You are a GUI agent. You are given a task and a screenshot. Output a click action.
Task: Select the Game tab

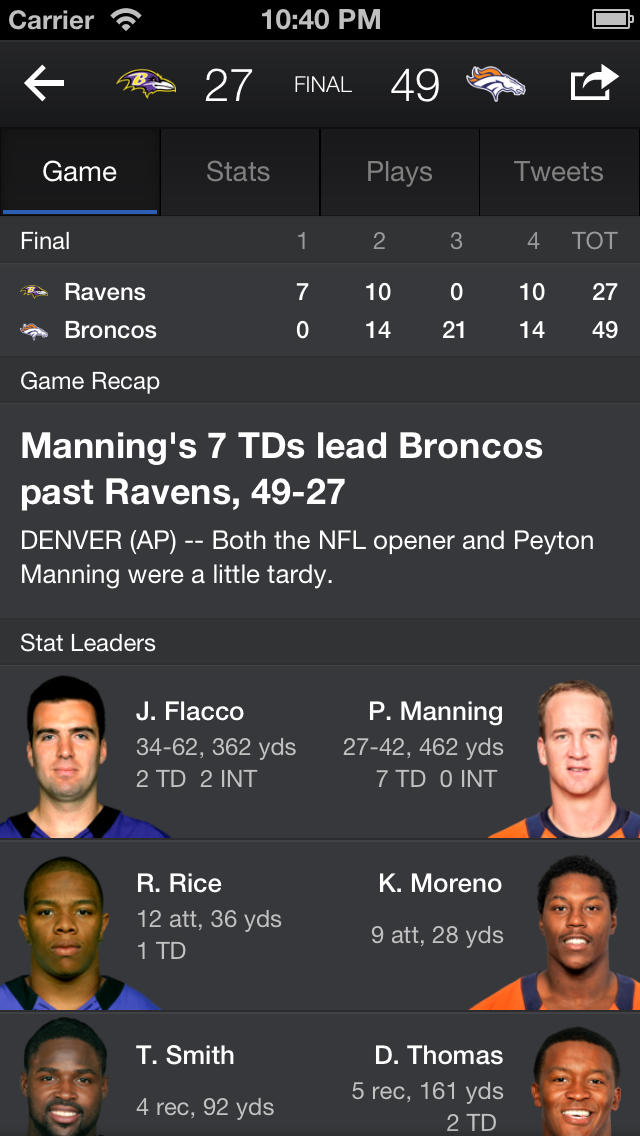coord(80,172)
